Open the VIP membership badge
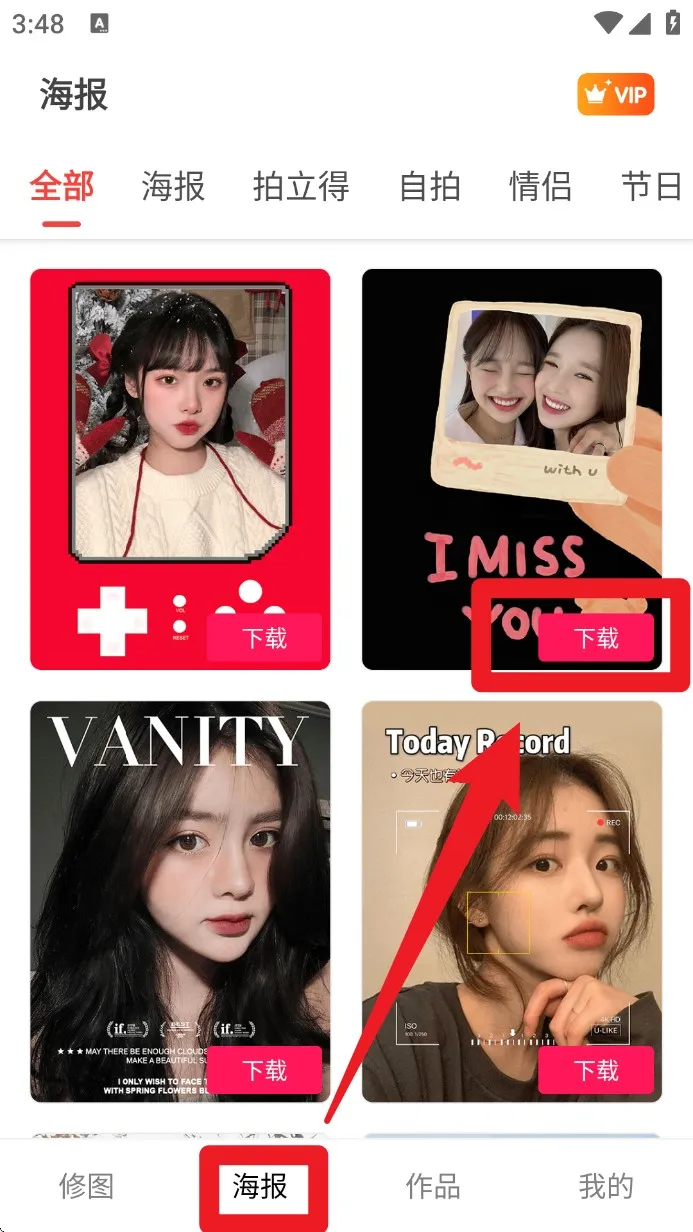This screenshot has height=1232, width=693. pyautogui.click(x=615, y=95)
